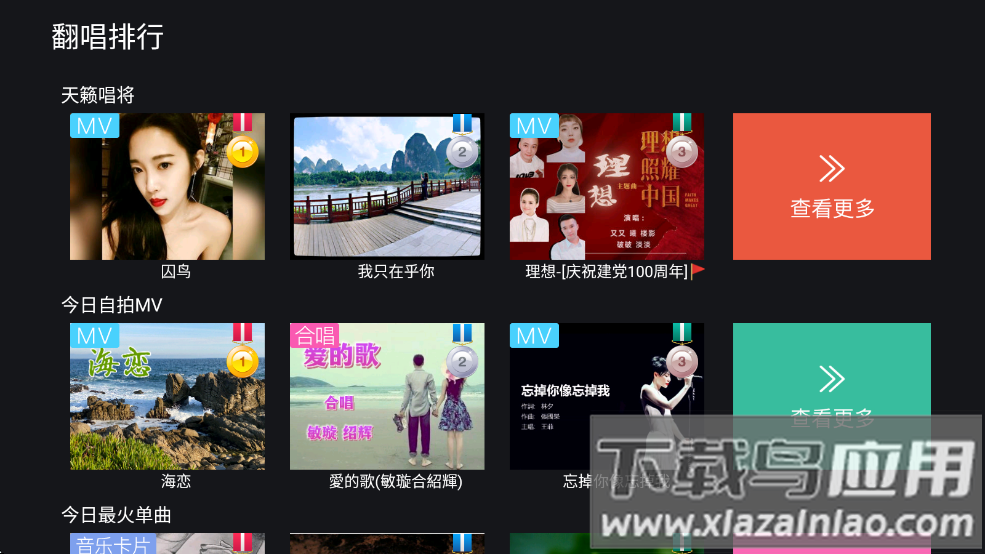Open the 囚鸟 cover ranked first
The image size is (985, 554).
point(167,187)
